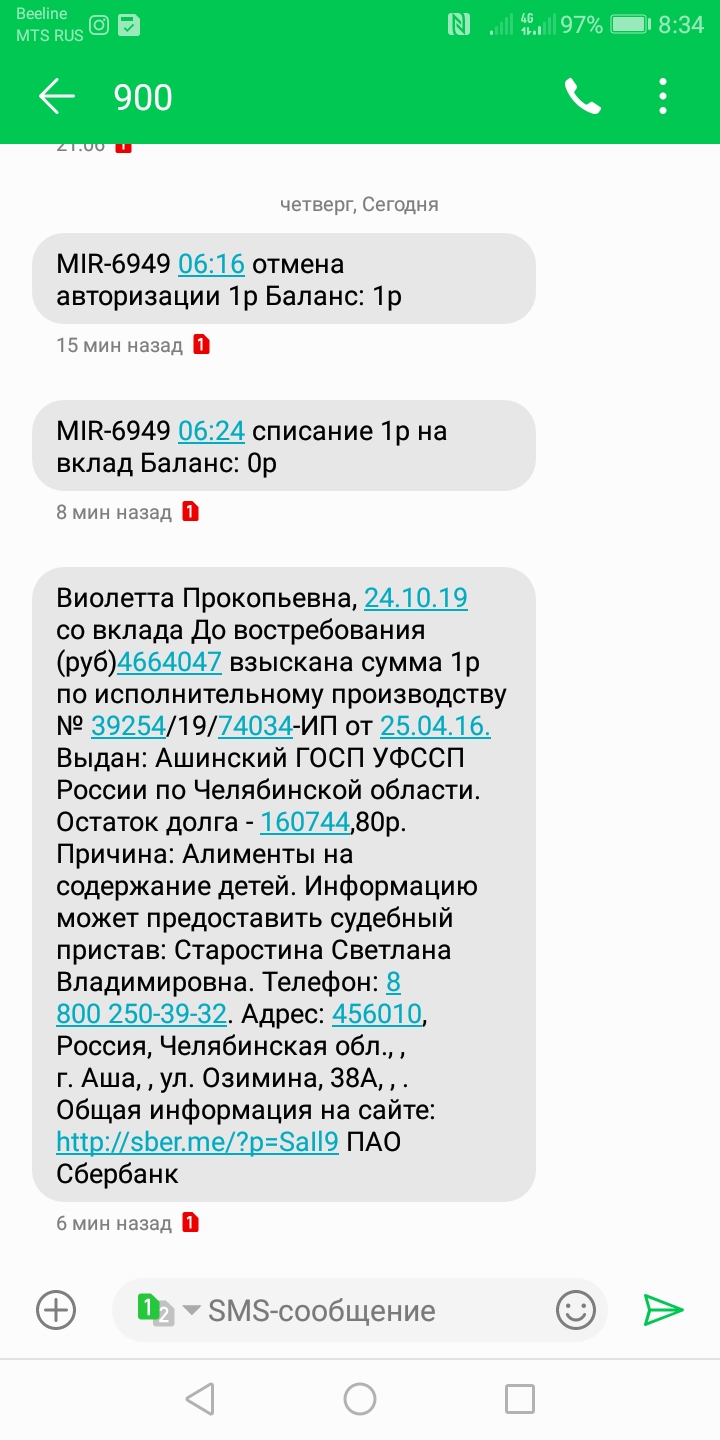Open the attachment plus button
Viewport: 720px width, 1440px height.
[x=56, y=1310]
